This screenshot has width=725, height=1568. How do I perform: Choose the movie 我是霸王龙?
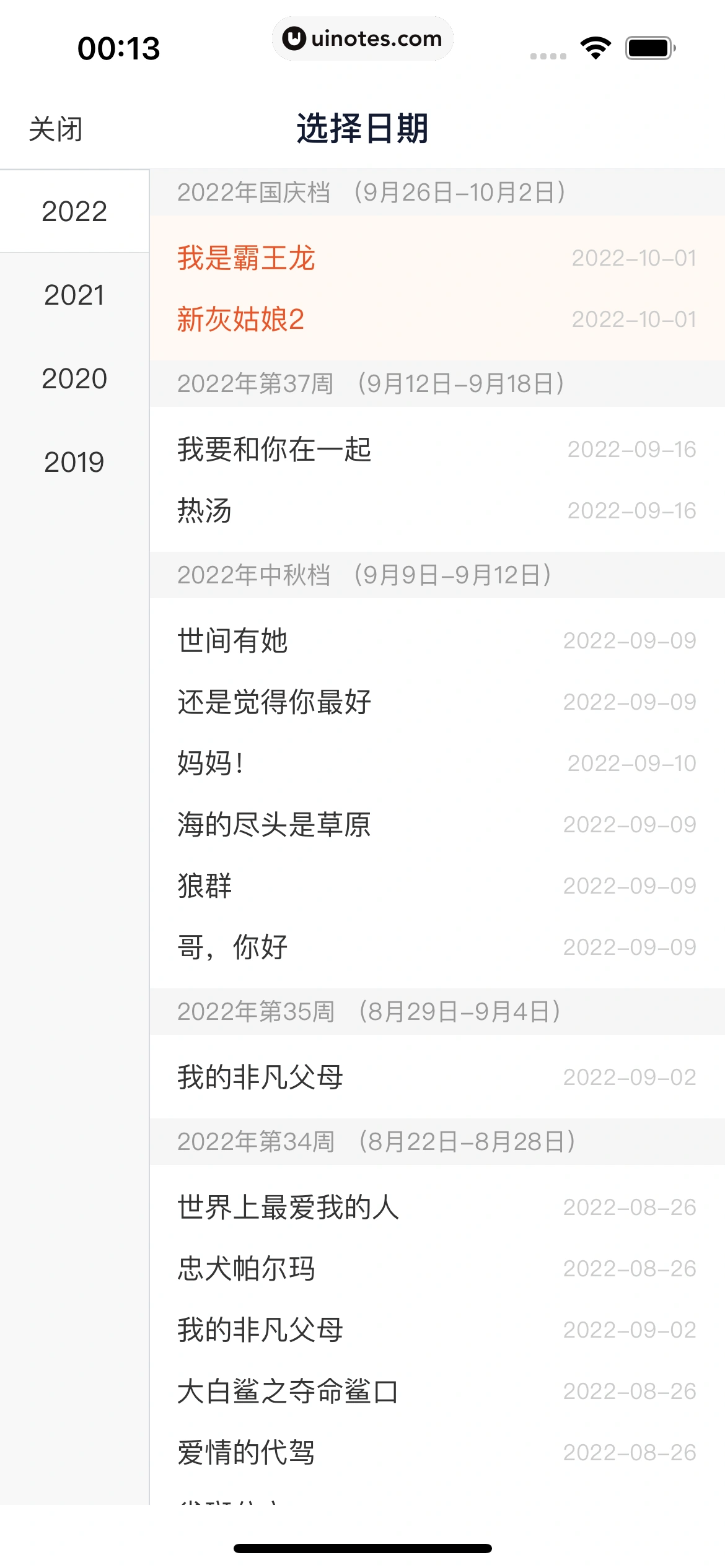coord(436,258)
